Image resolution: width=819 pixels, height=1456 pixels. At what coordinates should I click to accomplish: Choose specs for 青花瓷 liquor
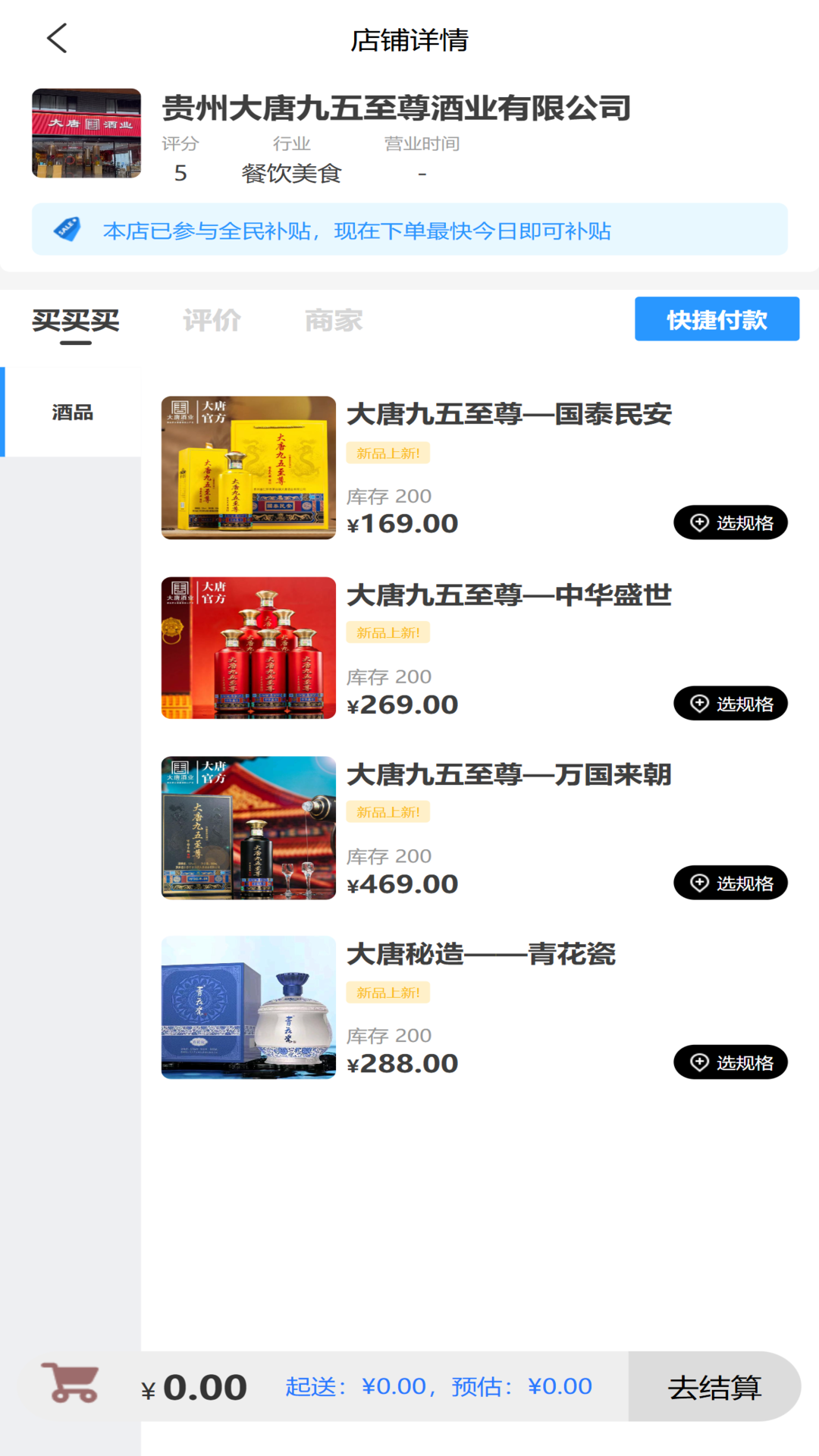(x=730, y=1062)
